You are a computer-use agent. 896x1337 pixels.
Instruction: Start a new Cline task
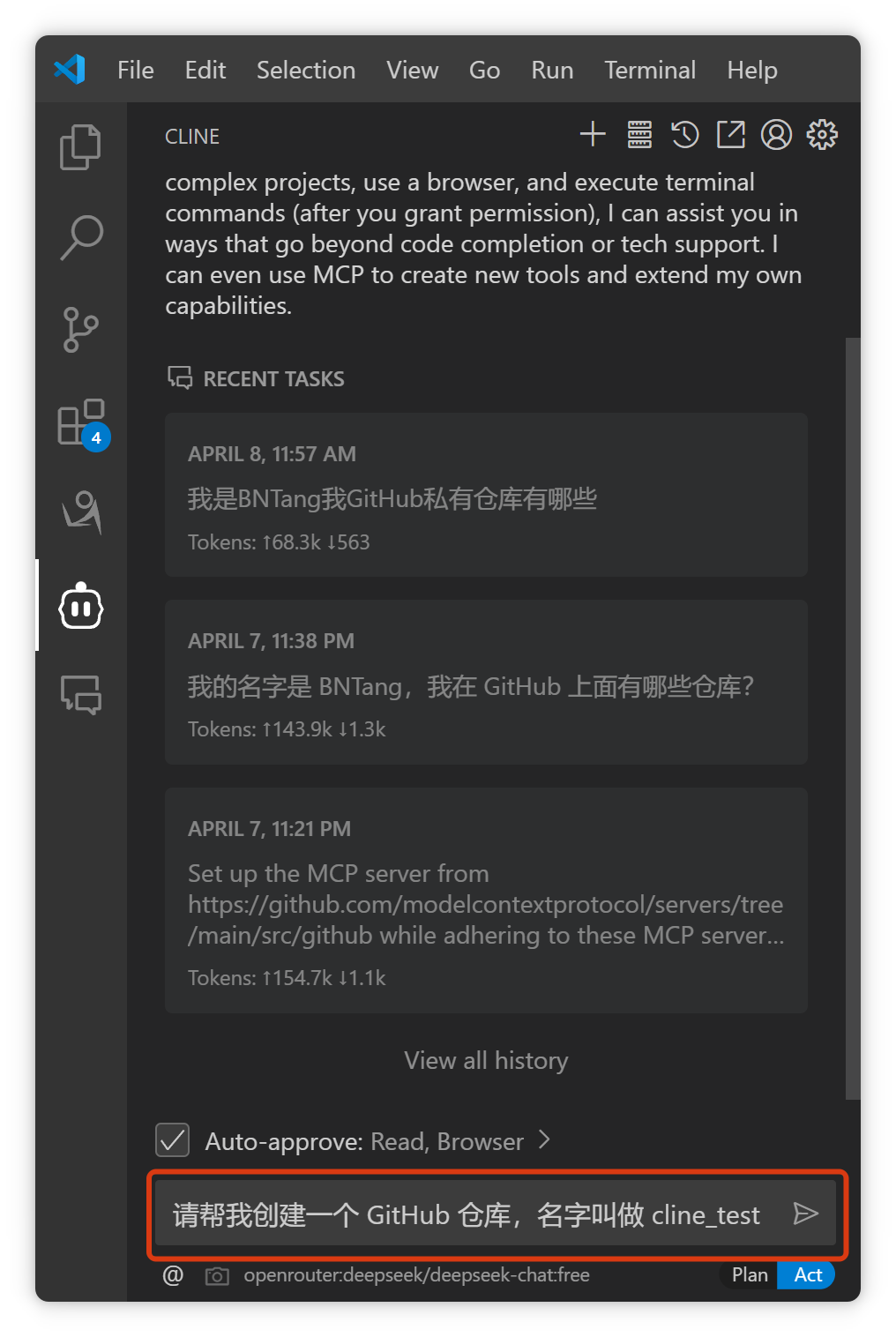tap(593, 135)
